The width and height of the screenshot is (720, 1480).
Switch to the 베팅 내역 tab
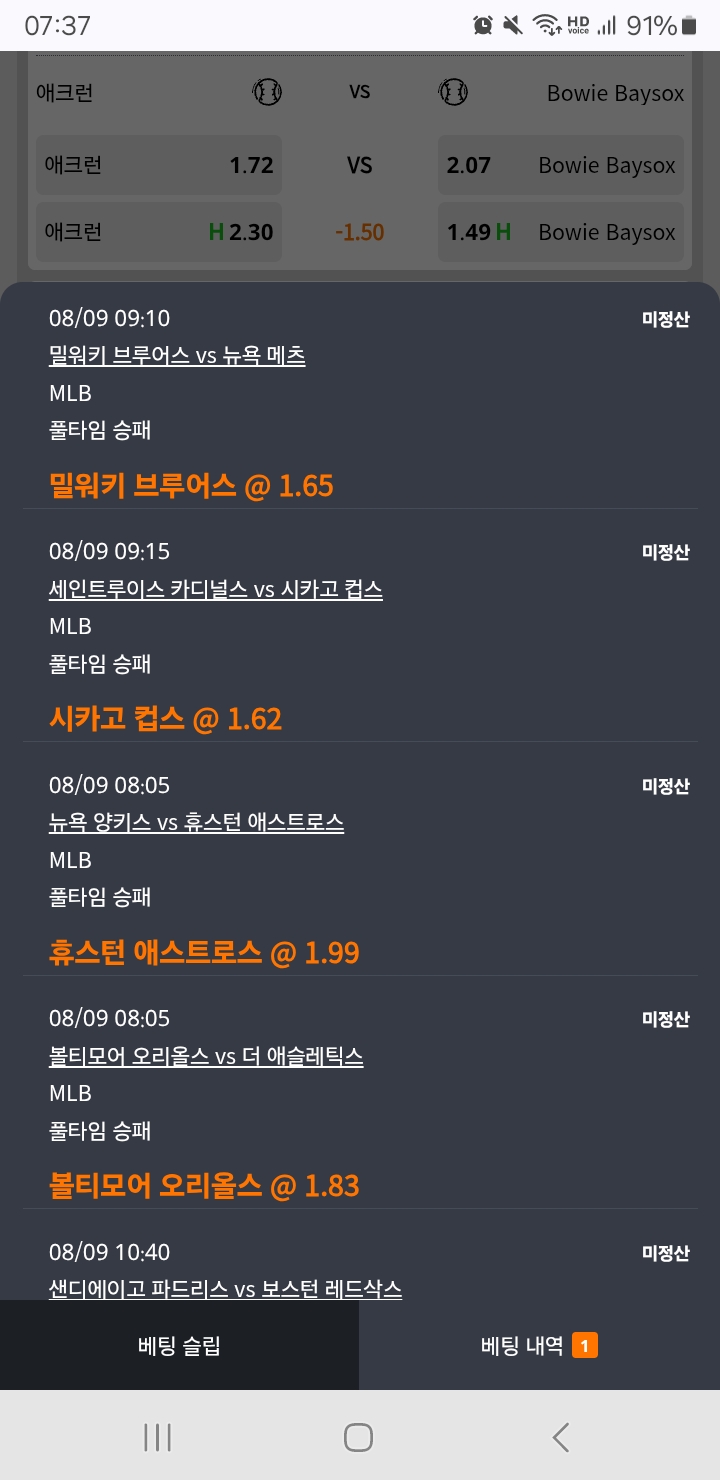(539, 1346)
